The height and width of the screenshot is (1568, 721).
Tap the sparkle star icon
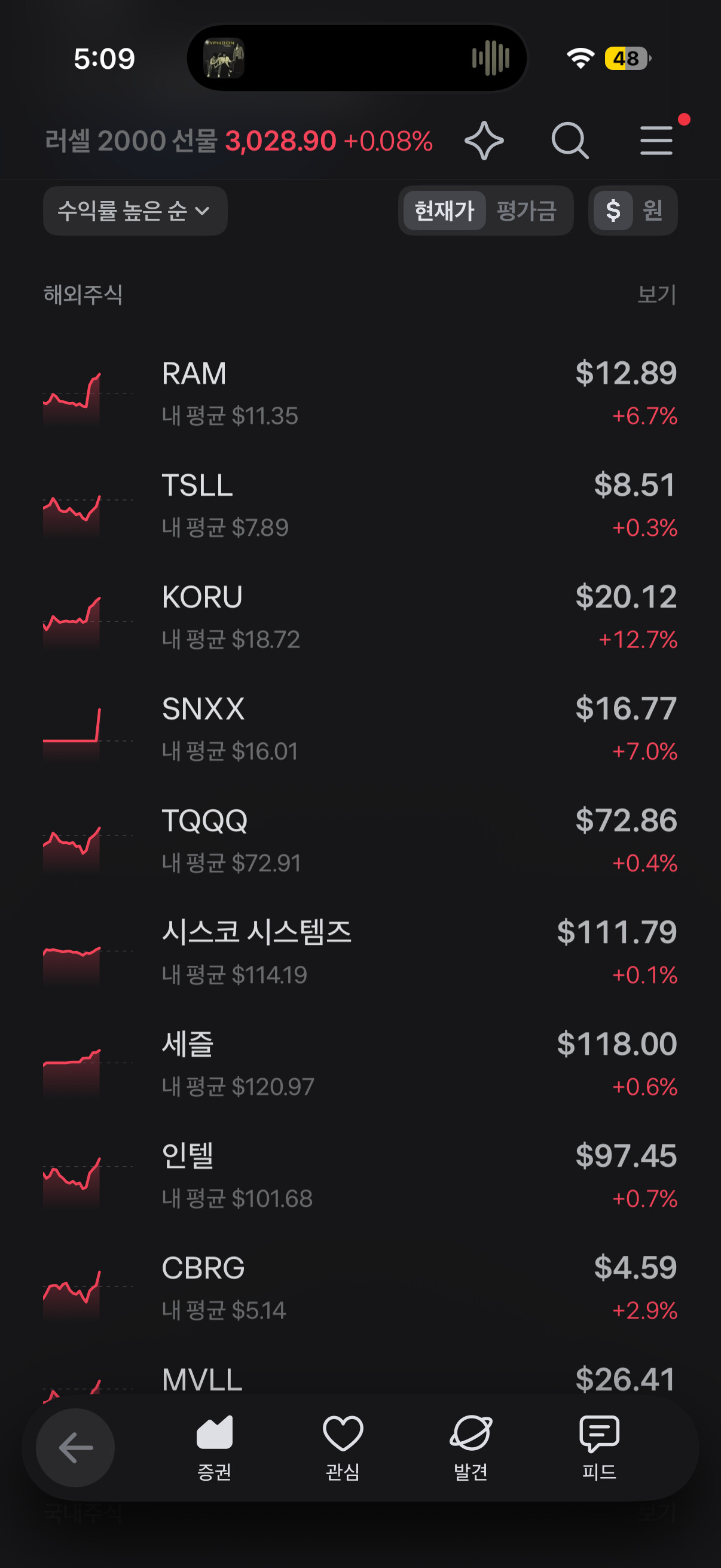pyautogui.click(x=484, y=141)
